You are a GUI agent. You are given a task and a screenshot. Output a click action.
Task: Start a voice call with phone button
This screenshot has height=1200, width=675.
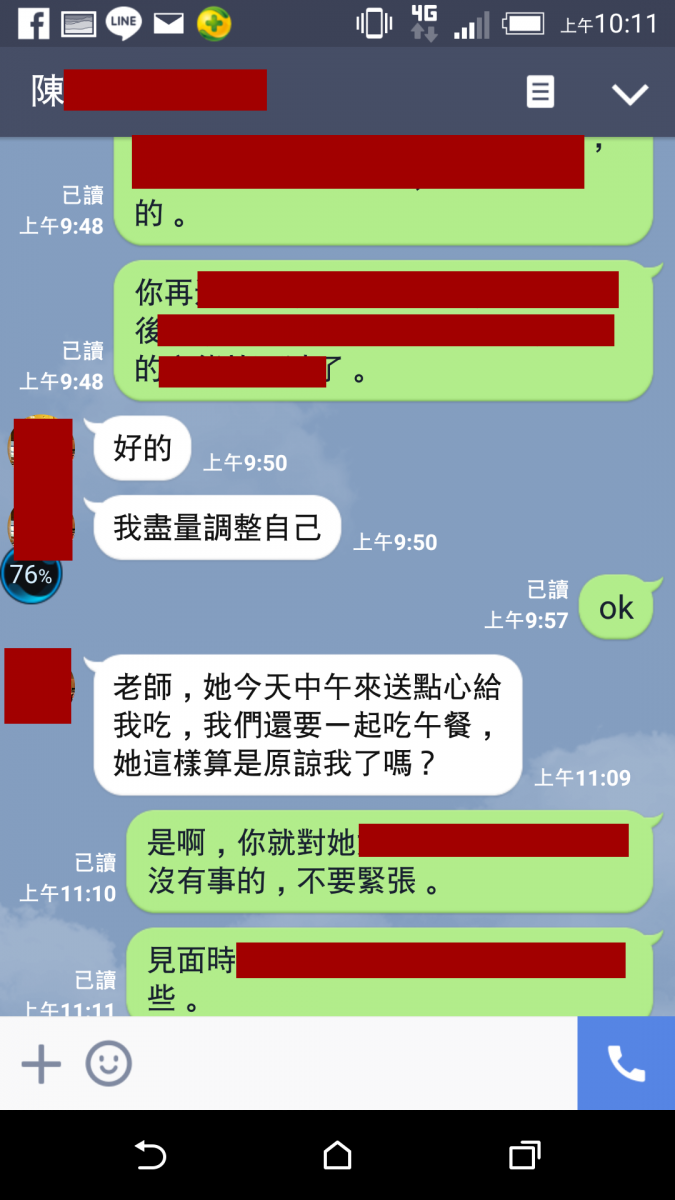coord(626,1064)
